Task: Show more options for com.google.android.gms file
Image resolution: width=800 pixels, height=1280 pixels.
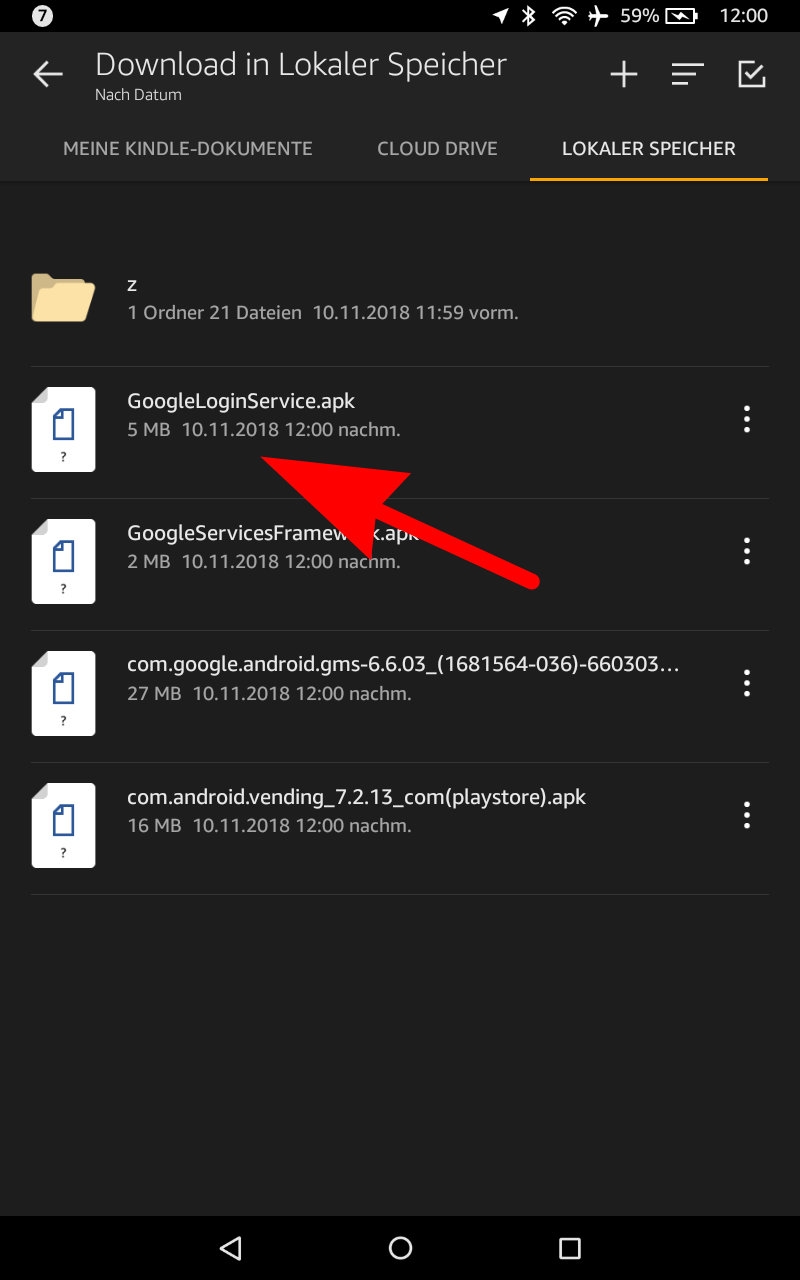Action: coord(746,683)
